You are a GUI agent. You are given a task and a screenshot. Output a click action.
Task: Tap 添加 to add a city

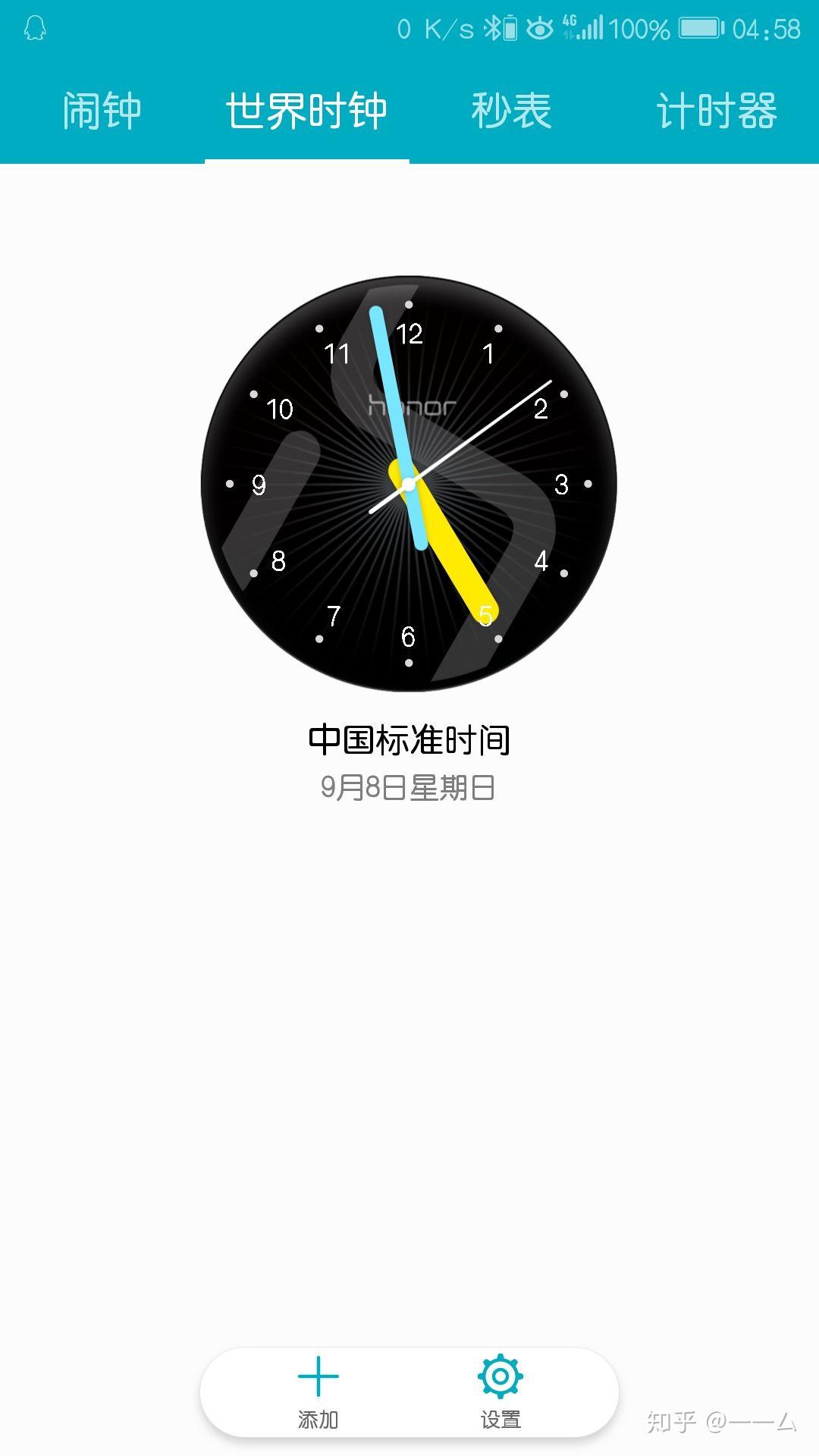click(318, 1392)
